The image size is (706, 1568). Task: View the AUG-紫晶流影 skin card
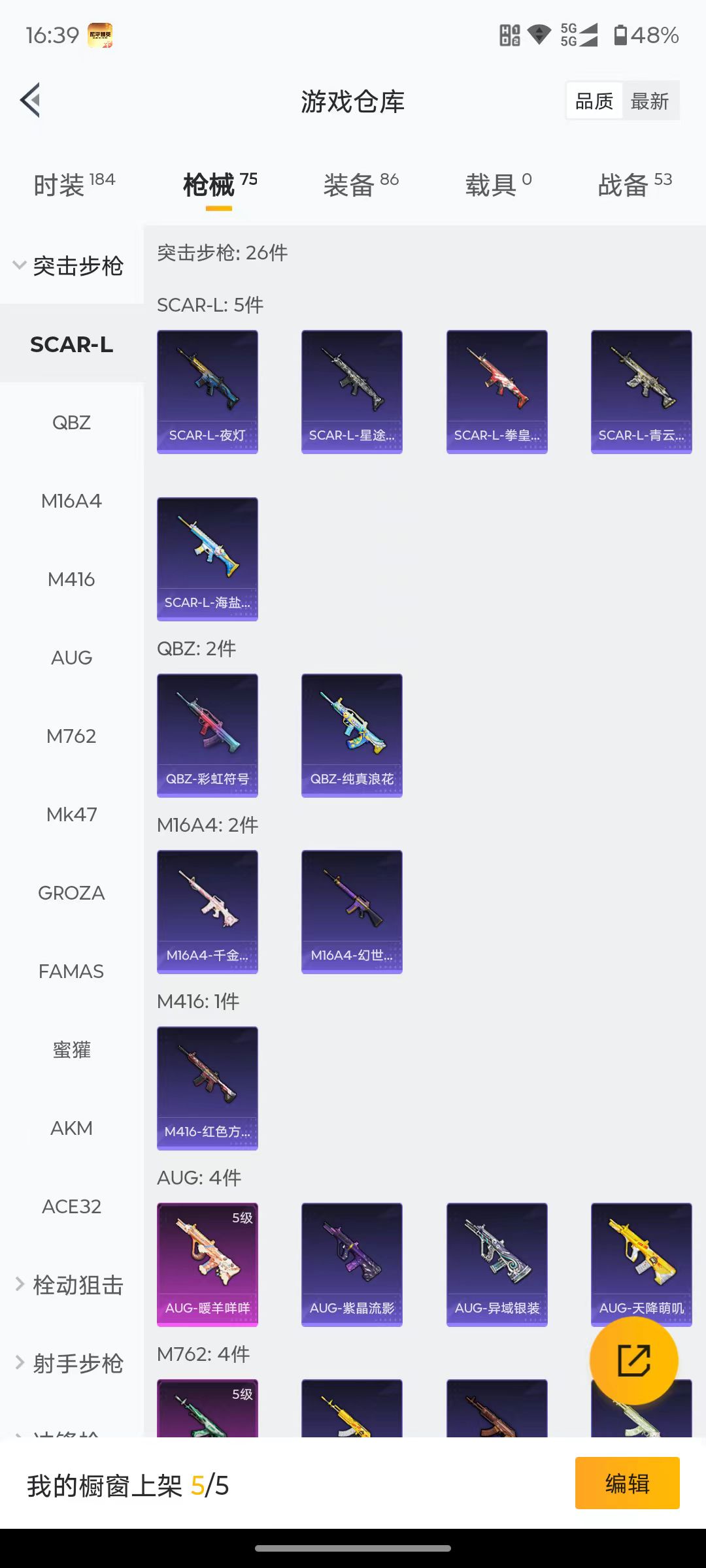(352, 1264)
